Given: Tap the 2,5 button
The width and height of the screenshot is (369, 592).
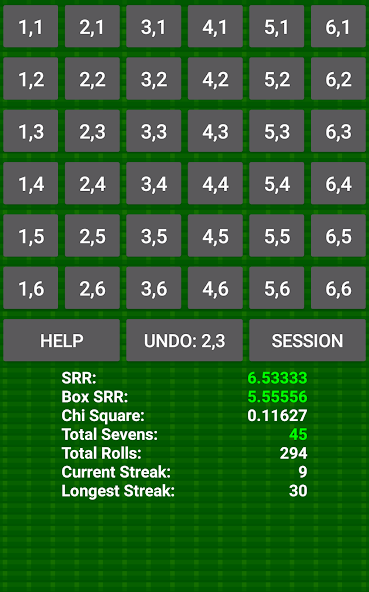Looking at the screenshot, I should click(92, 236).
